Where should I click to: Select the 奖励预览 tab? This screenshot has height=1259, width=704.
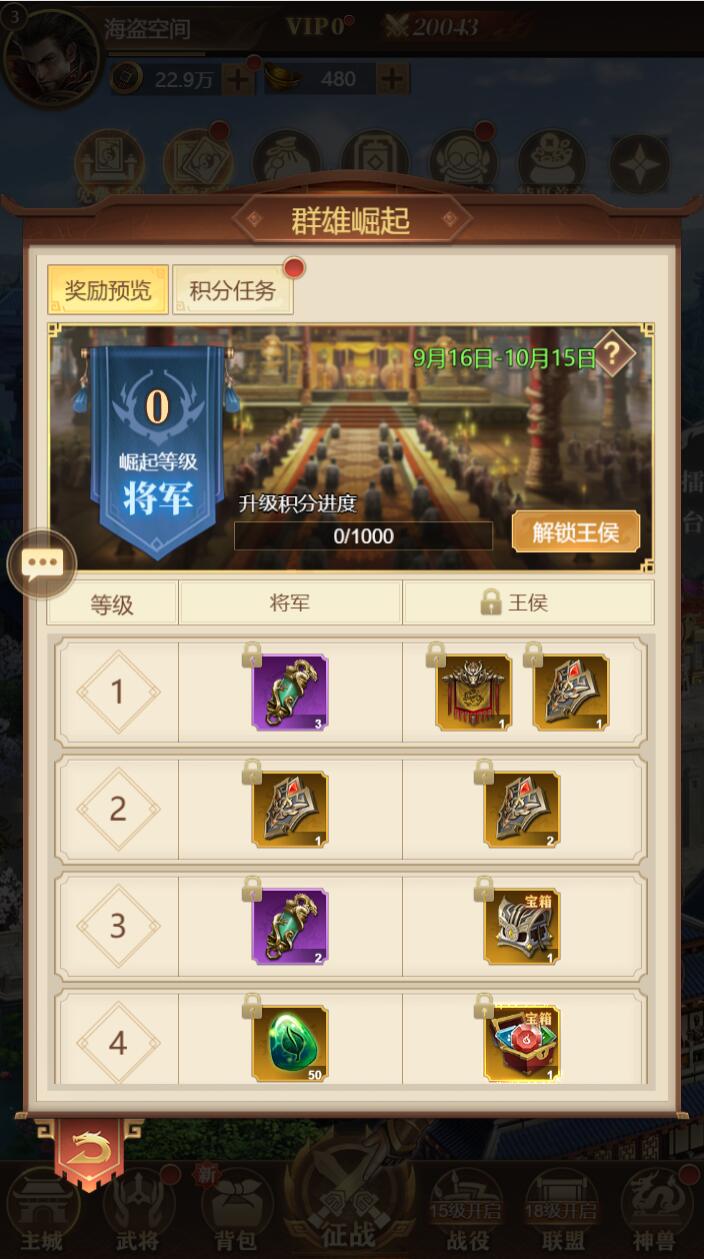108,291
